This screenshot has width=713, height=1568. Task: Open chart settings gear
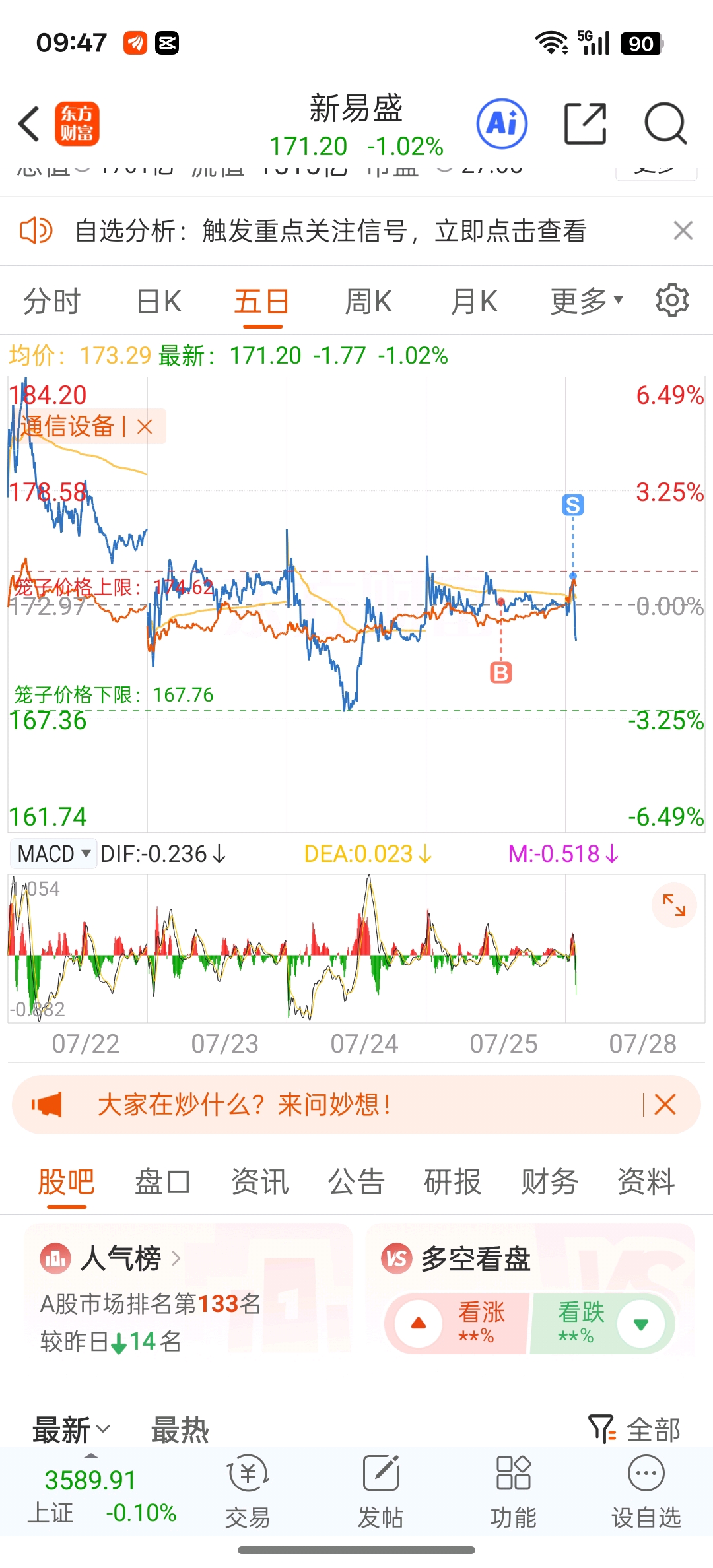pyautogui.click(x=672, y=300)
